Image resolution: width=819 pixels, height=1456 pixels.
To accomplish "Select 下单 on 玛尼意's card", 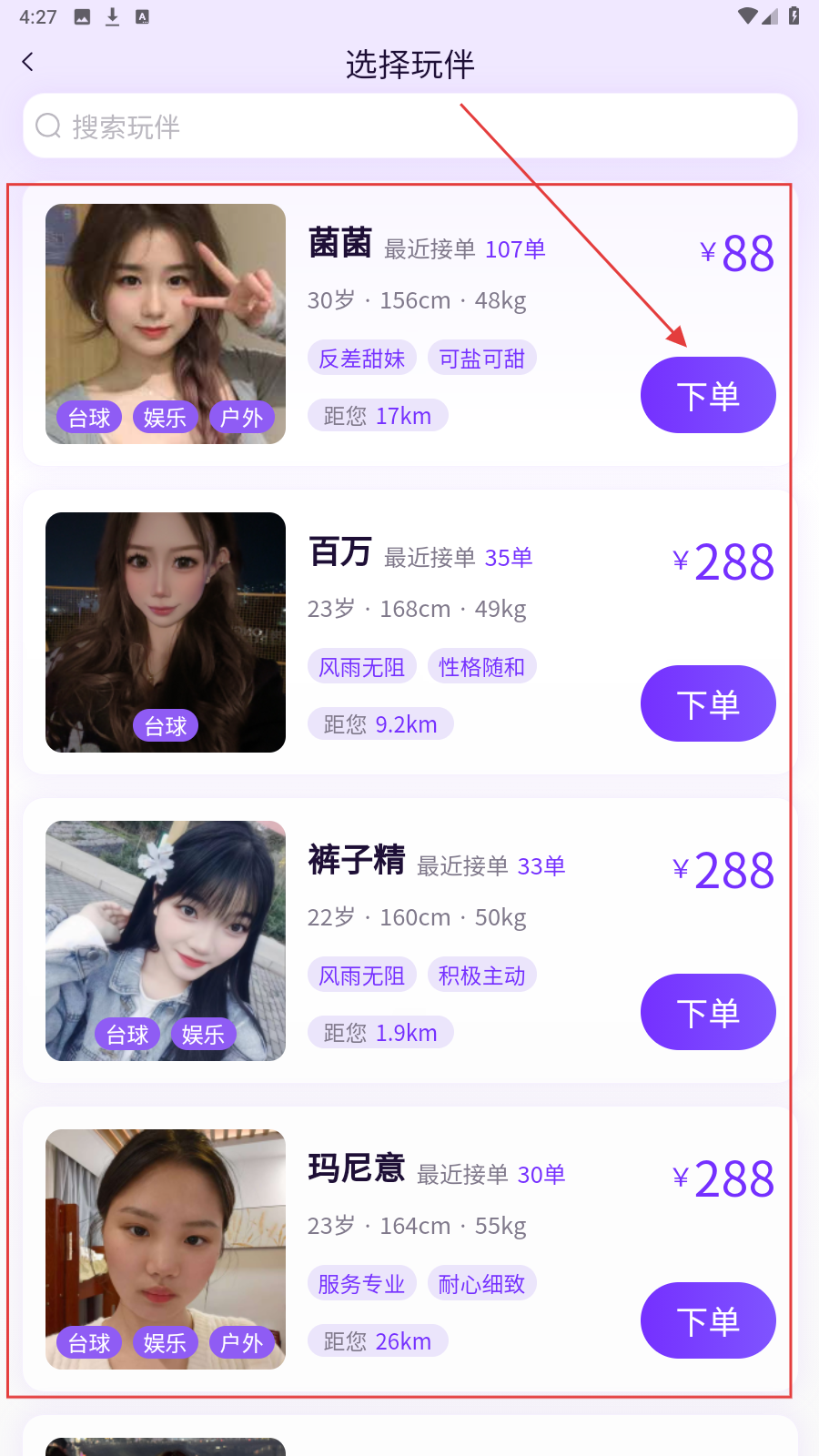I will click(707, 1320).
